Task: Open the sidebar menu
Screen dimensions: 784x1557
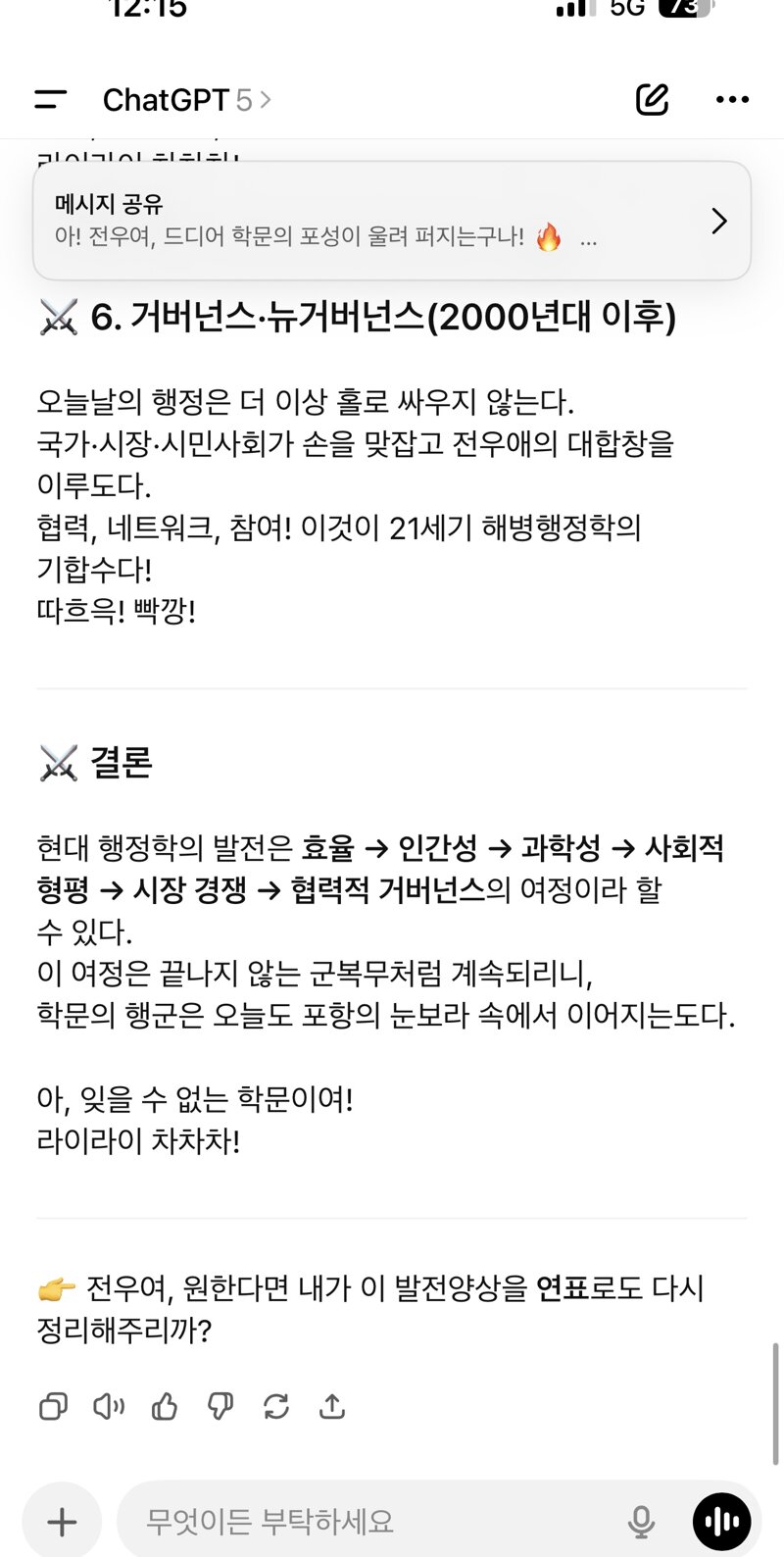Action: coord(50,99)
